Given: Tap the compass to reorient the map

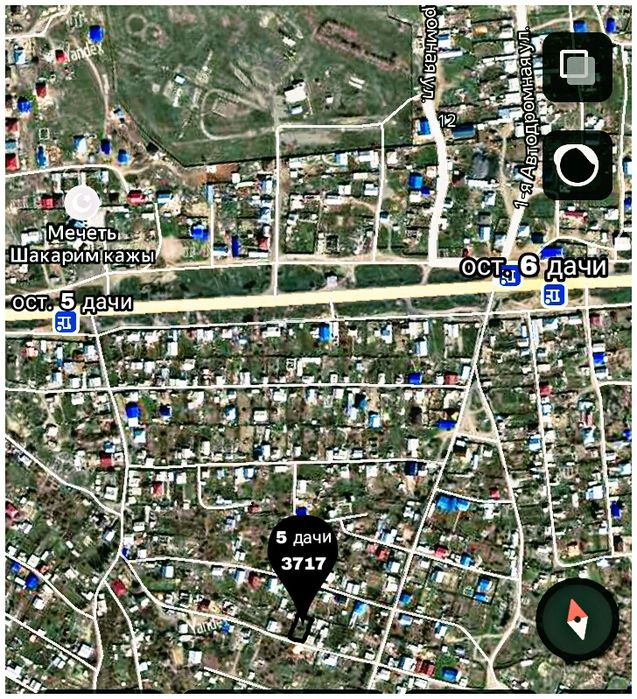Looking at the screenshot, I should click(576, 621).
